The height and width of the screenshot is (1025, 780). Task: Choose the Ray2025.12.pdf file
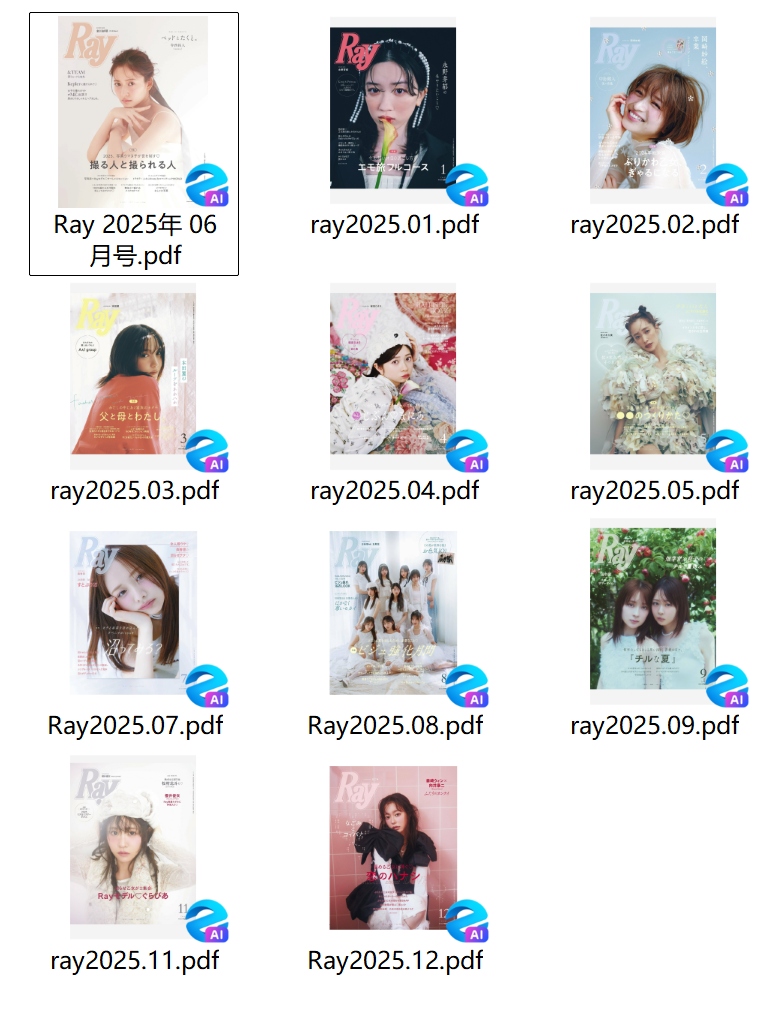(x=393, y=846)
